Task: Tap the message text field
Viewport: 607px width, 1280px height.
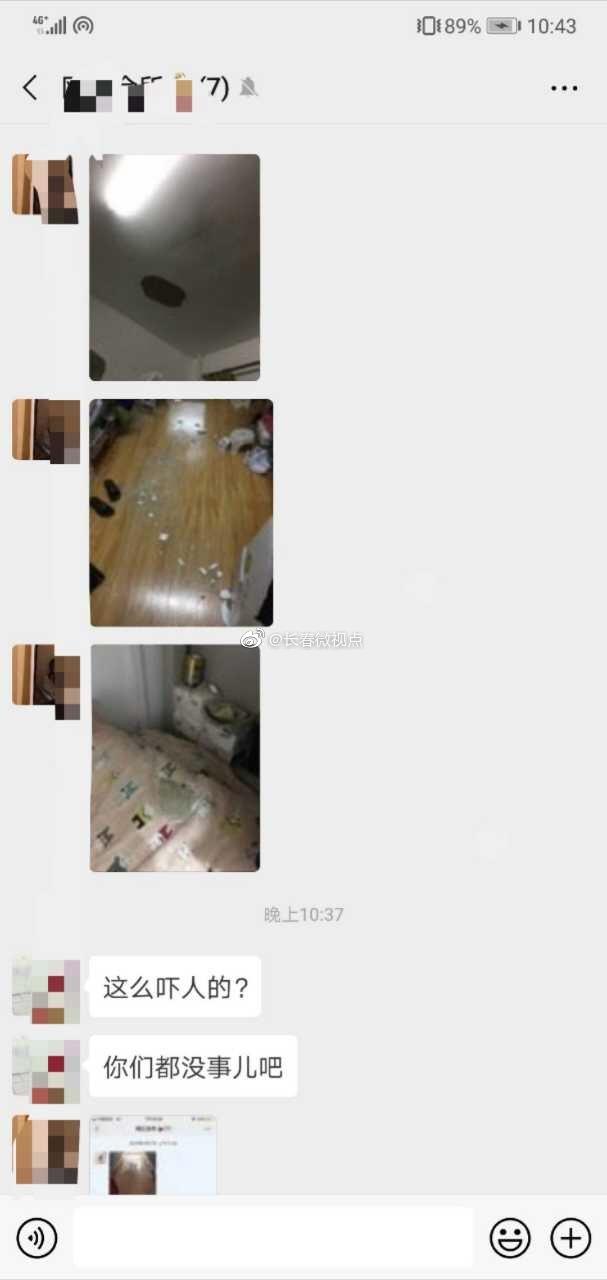Action: (x=272, y=1238)
